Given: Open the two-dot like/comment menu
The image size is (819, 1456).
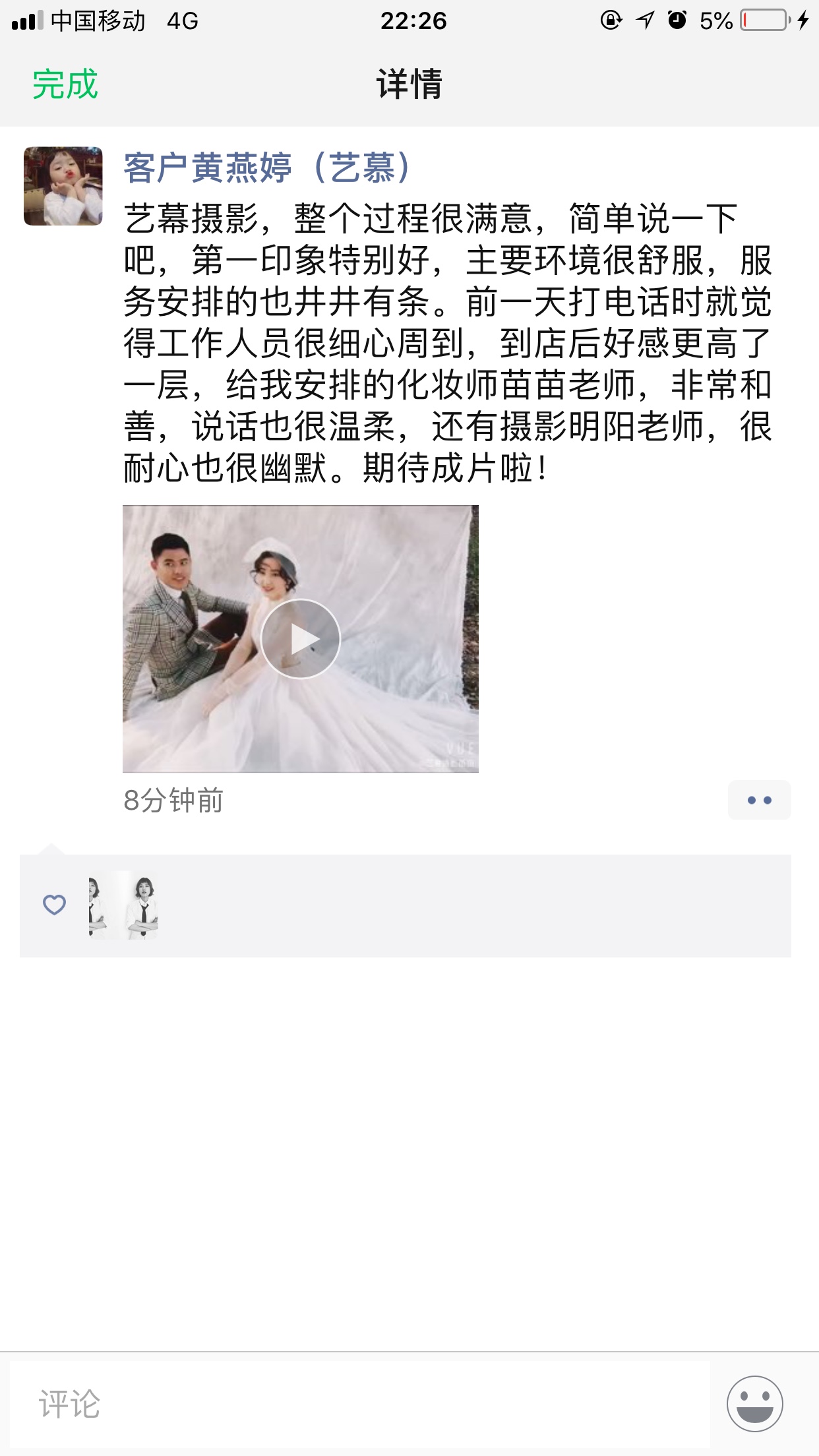Looking at the screenshot, I should [x=759, y=800].
